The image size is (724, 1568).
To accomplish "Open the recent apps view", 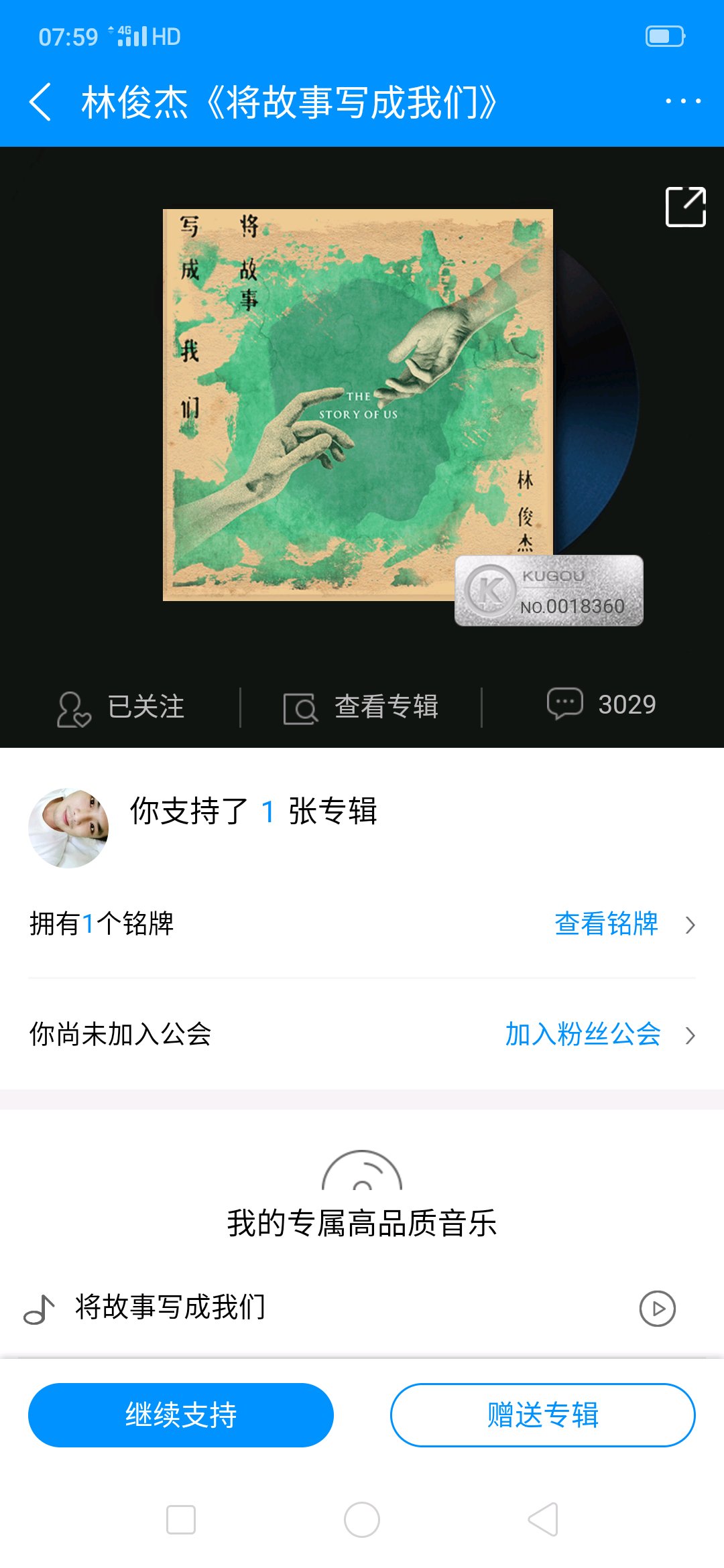I will click(181, 1520).
